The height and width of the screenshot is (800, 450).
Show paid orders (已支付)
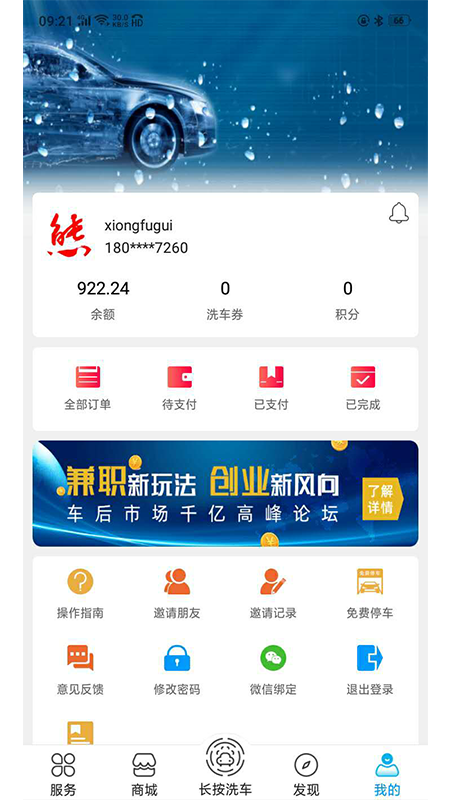pos(271,388)
